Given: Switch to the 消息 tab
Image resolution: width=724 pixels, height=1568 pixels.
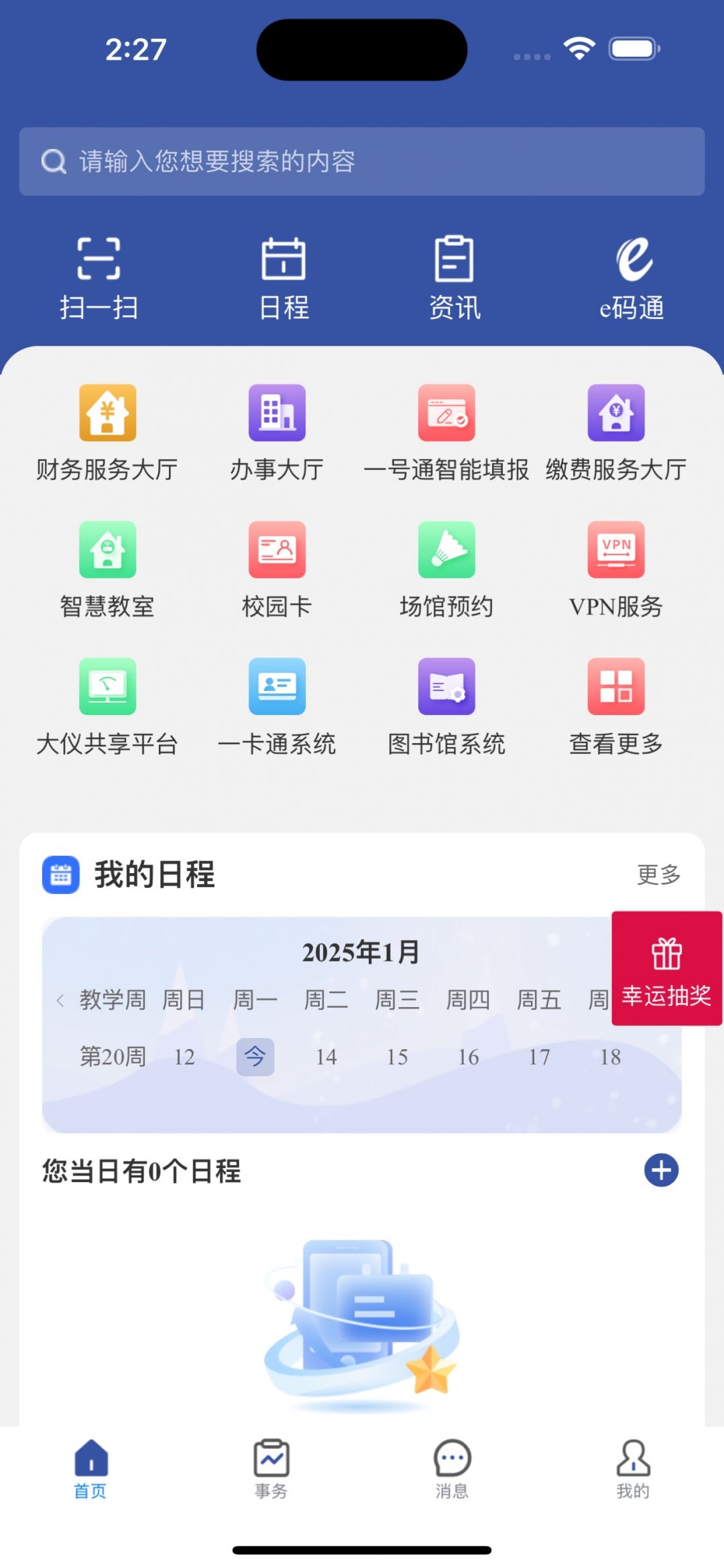Looking at the screenshot, I should coord(452,1469).
